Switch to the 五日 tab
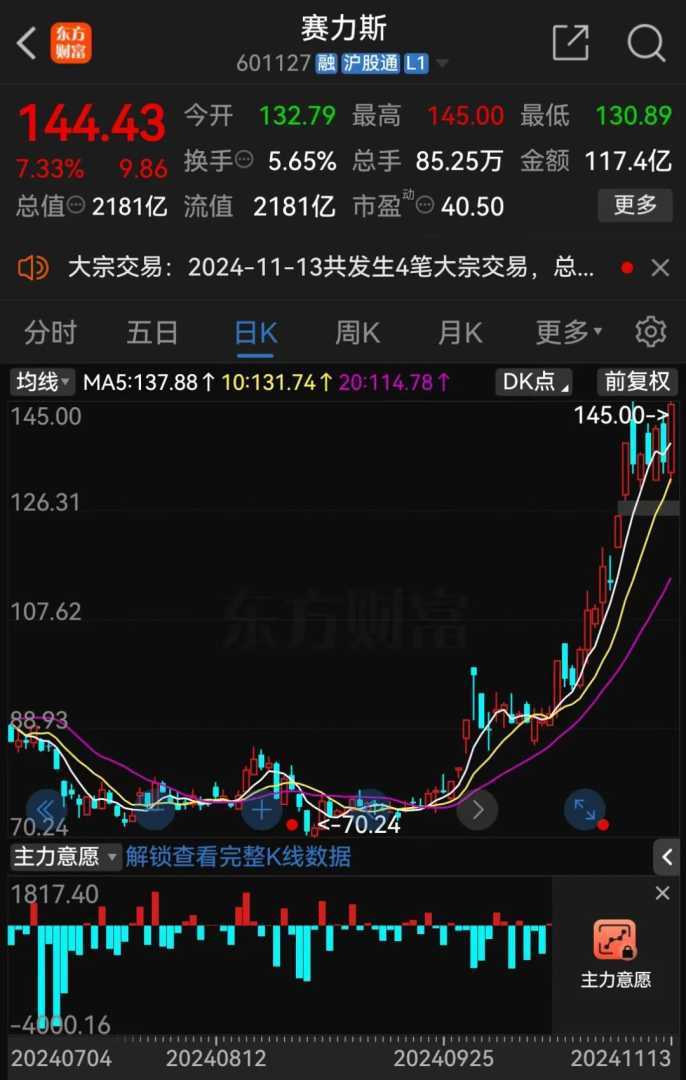Image resolution: width=686 pixels, height=1080 pixels. [x=152, y=332]
